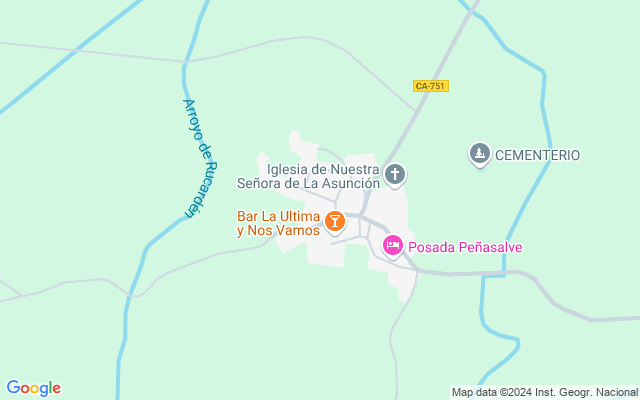Screen dimensions: 640x400
Task: Open the Bar La Ultima y Nos Vamos marker
Action: pos(336,221)
